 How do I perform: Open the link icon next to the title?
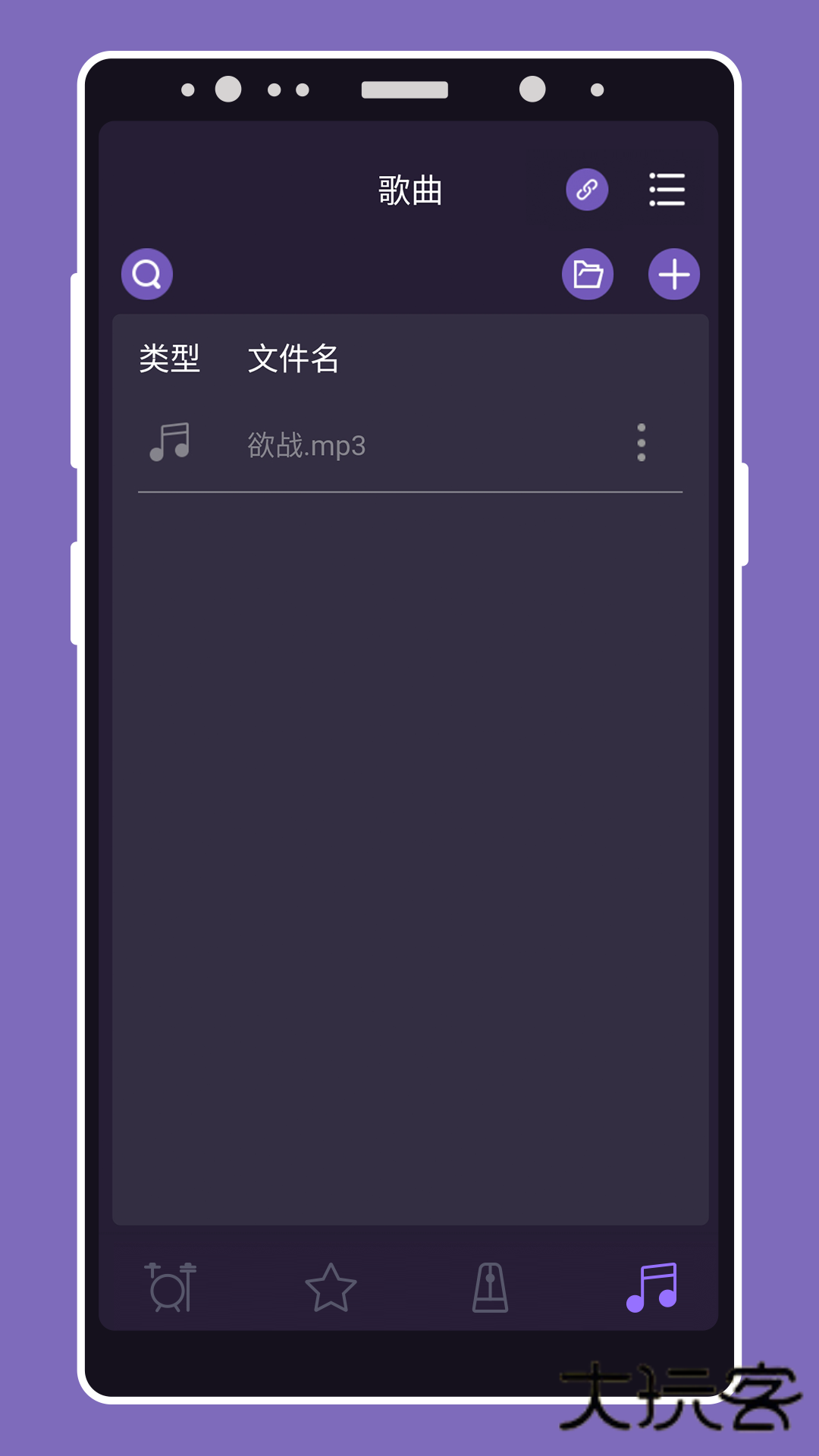[588, 190]
